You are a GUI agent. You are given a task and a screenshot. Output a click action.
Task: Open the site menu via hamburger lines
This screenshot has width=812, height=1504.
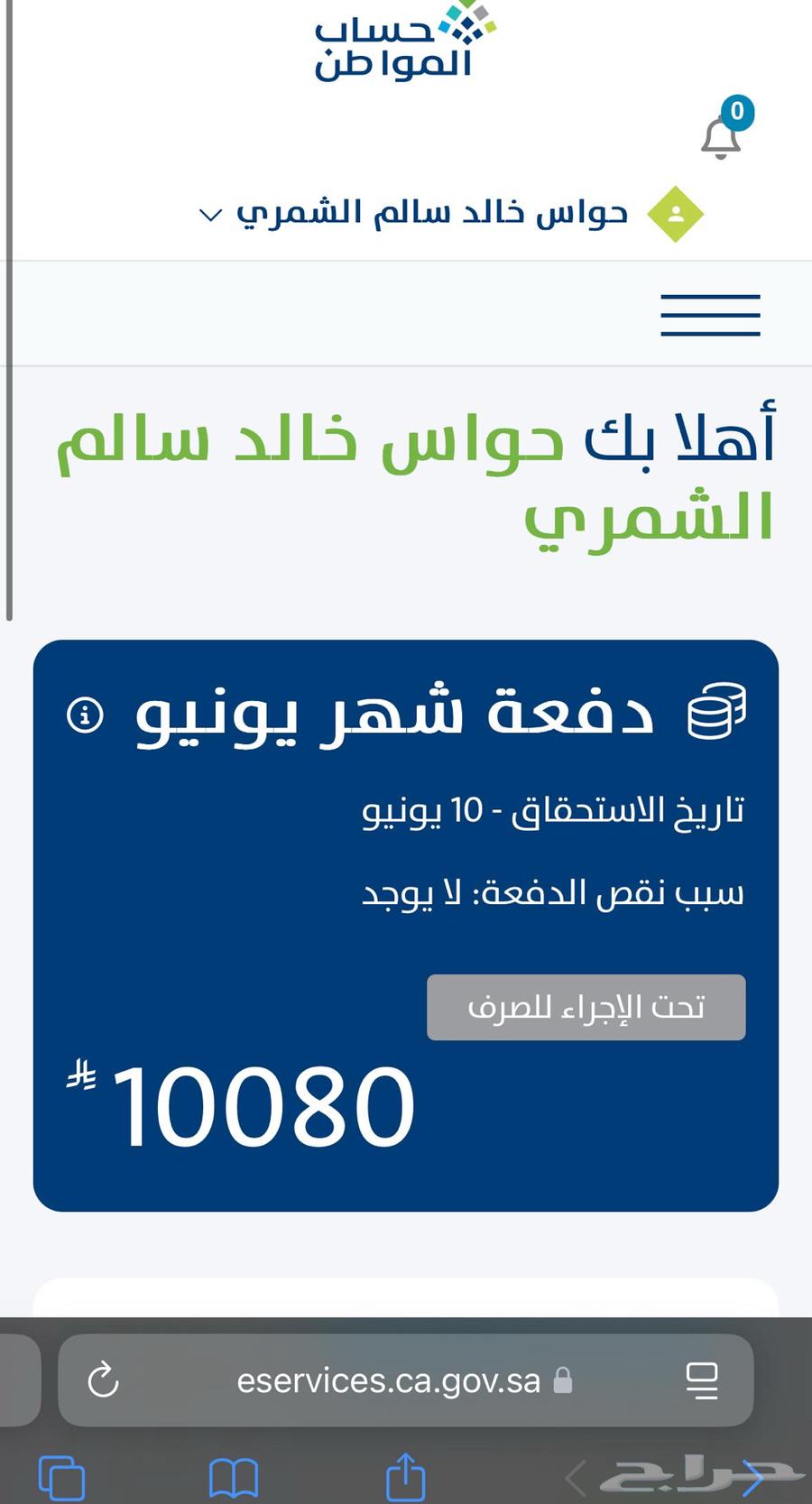710,315
